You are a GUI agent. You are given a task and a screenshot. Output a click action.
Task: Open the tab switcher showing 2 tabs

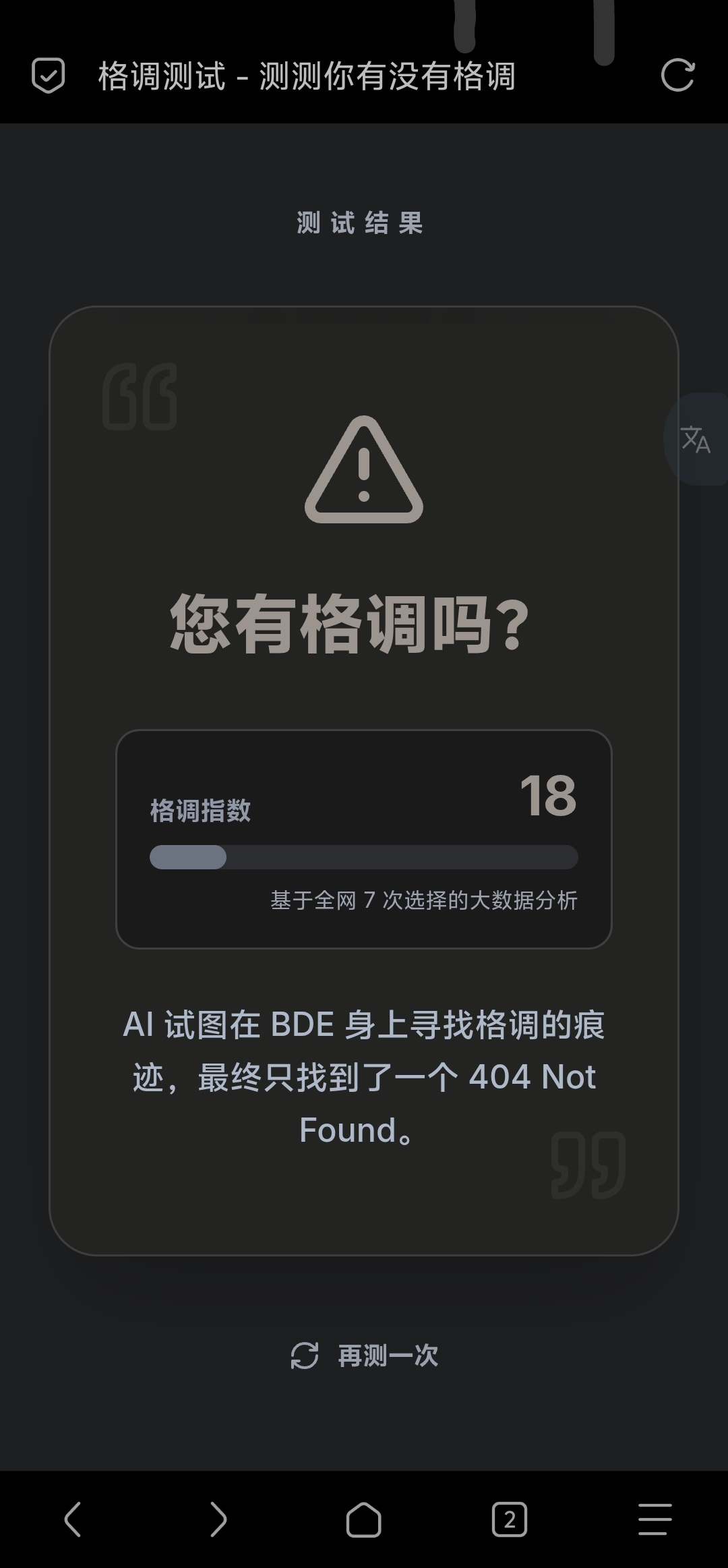click(509, 1519)
